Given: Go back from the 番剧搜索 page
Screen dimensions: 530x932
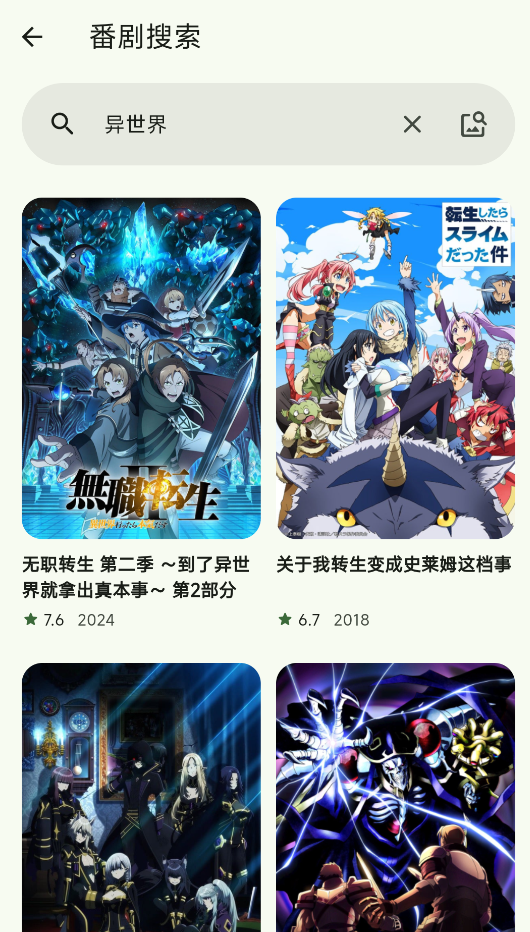Looking at the screenshot, I should coord(32,37).
